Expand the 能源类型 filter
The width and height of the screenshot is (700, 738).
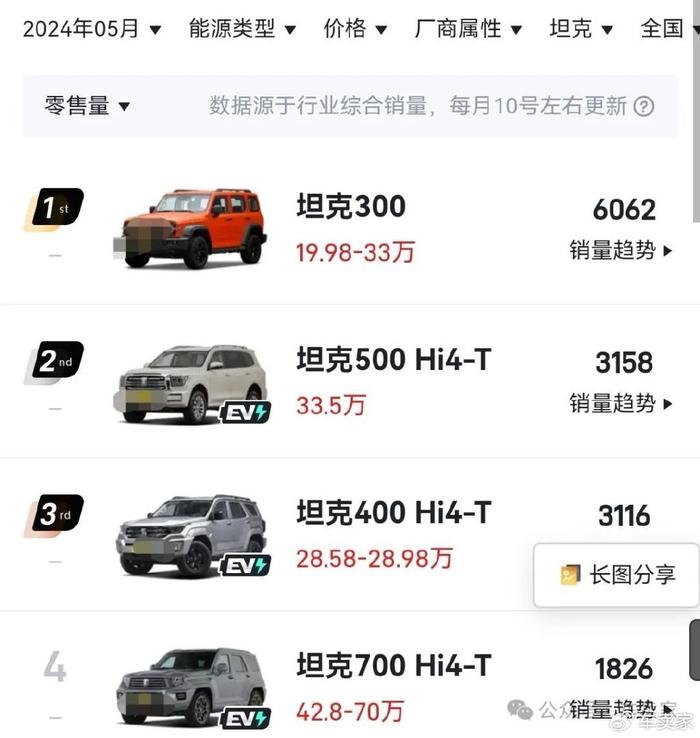[243, 29]
